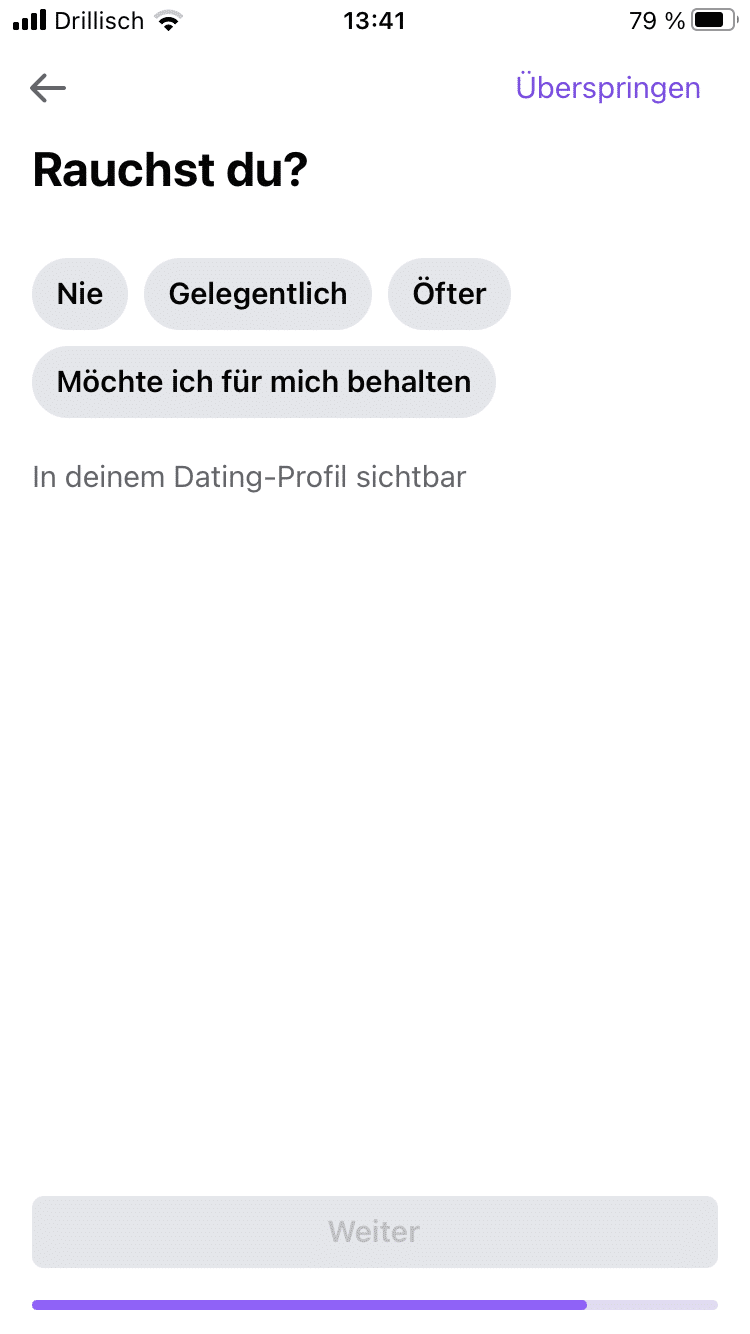Choose Gelegentlich as your answer
Viewport: 750px width, 1334px height.
click(x=258, y=294)
